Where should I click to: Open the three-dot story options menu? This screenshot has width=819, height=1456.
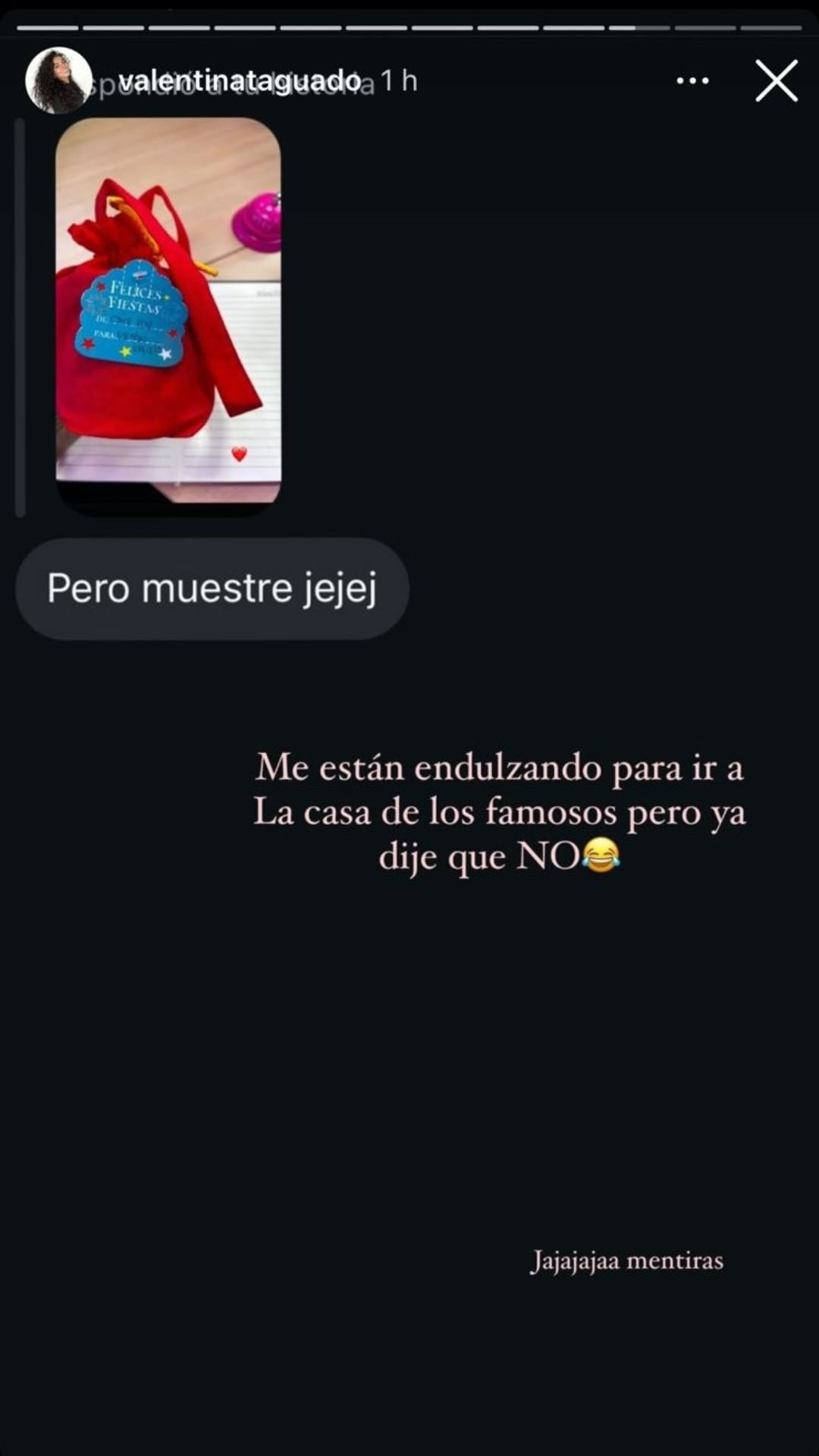coord(692,80)
